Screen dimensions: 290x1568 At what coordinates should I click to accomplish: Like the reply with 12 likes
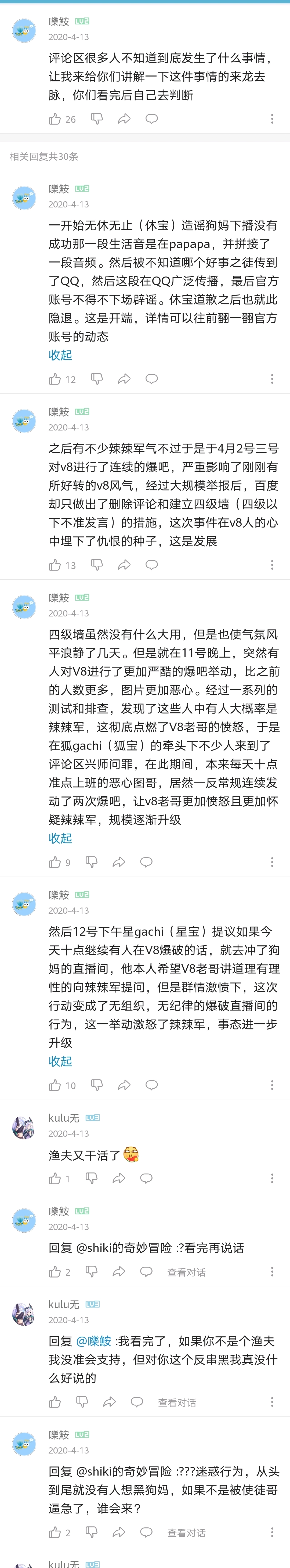tap(55, 379)
